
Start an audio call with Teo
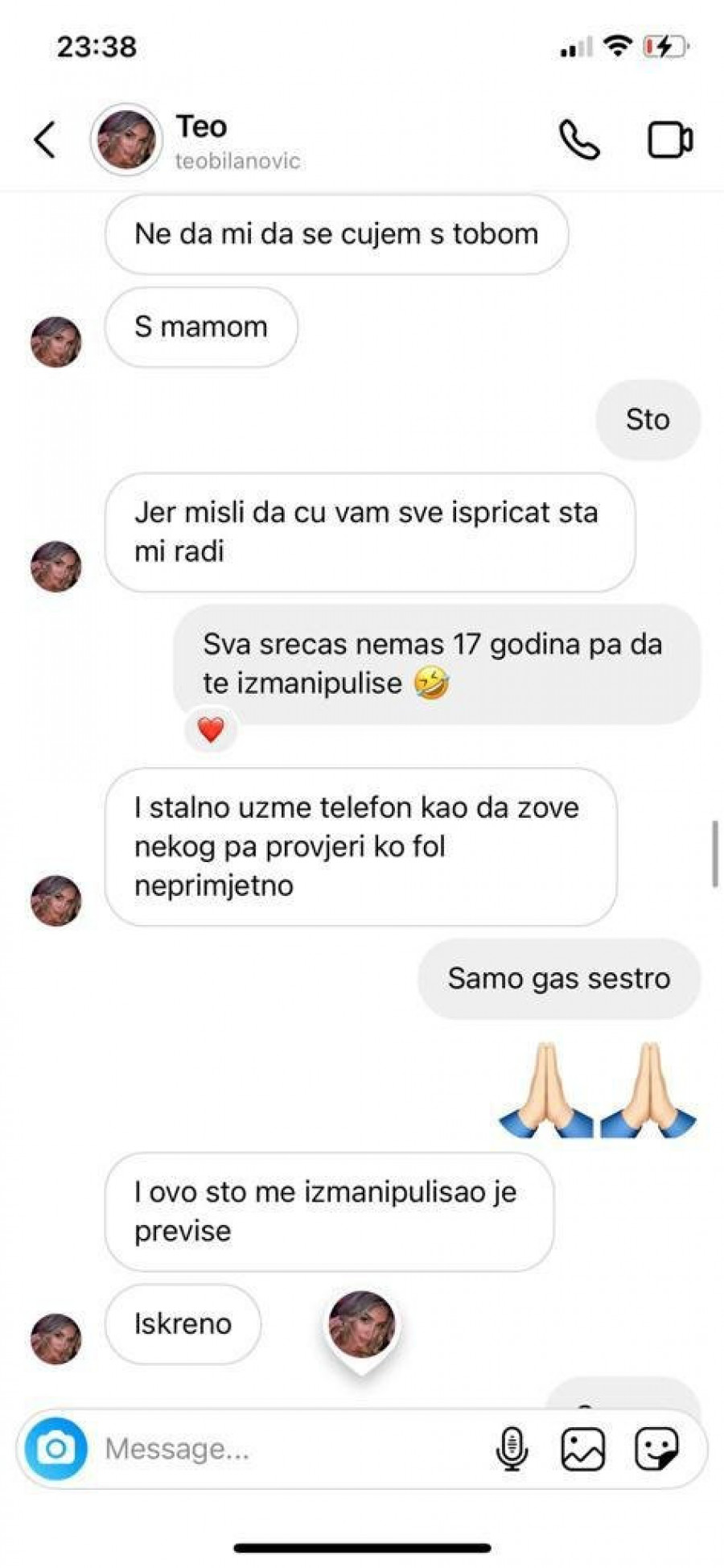coord(579,140)
